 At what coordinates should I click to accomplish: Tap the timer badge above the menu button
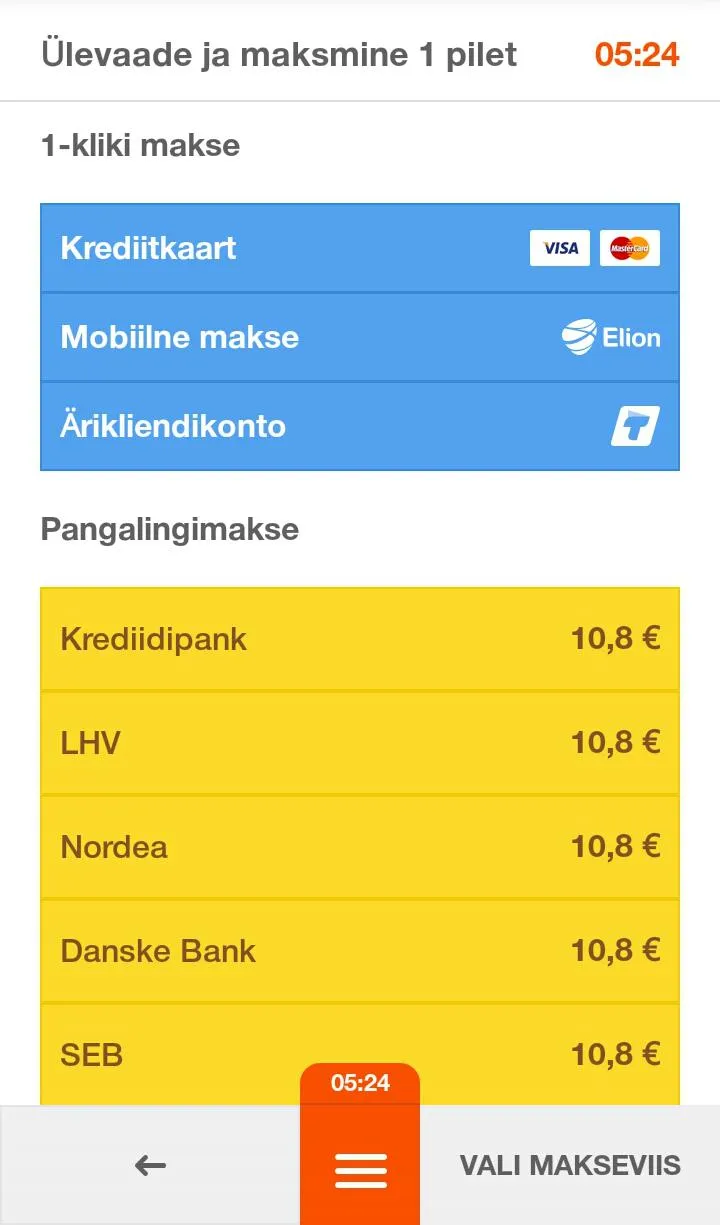359,1082
